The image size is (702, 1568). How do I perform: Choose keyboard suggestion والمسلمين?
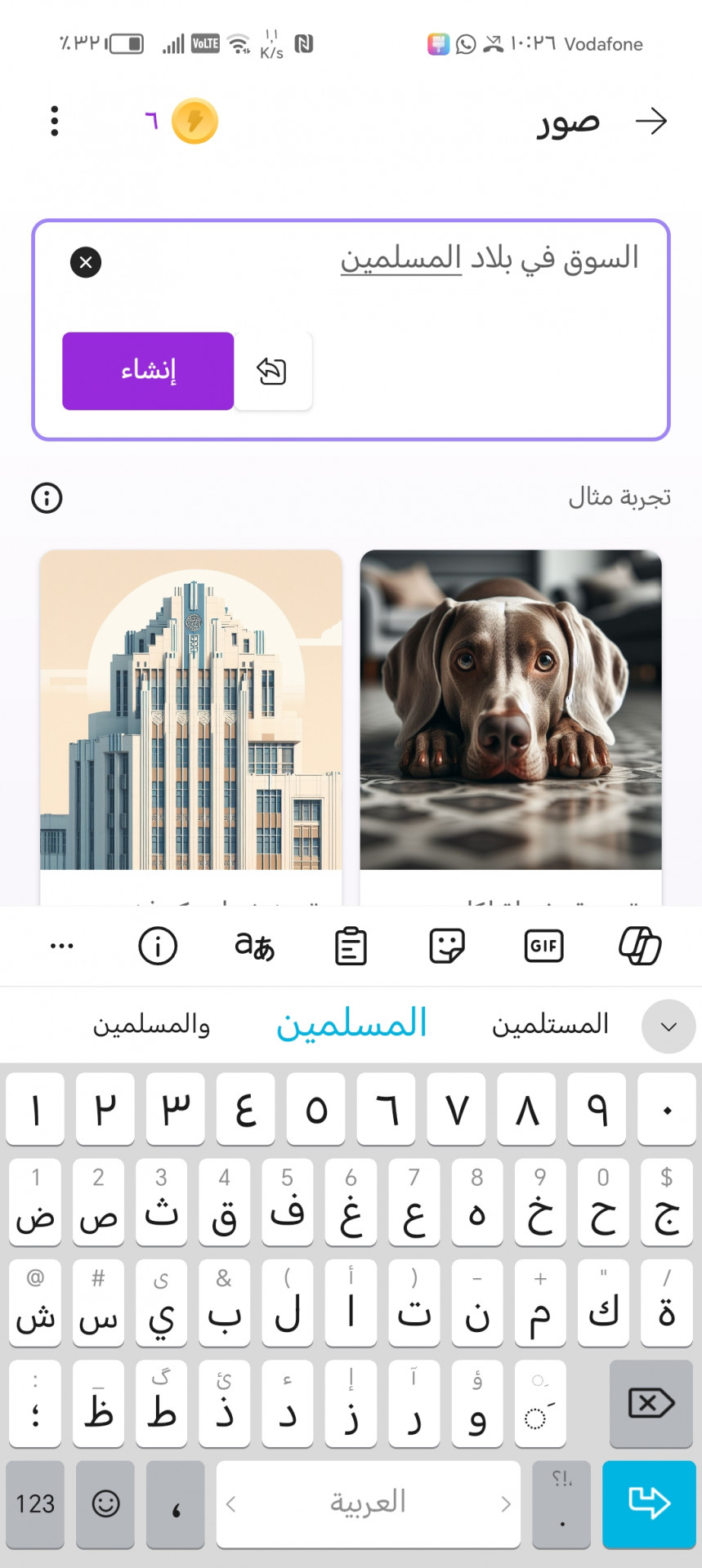(x=152, y=1024)
